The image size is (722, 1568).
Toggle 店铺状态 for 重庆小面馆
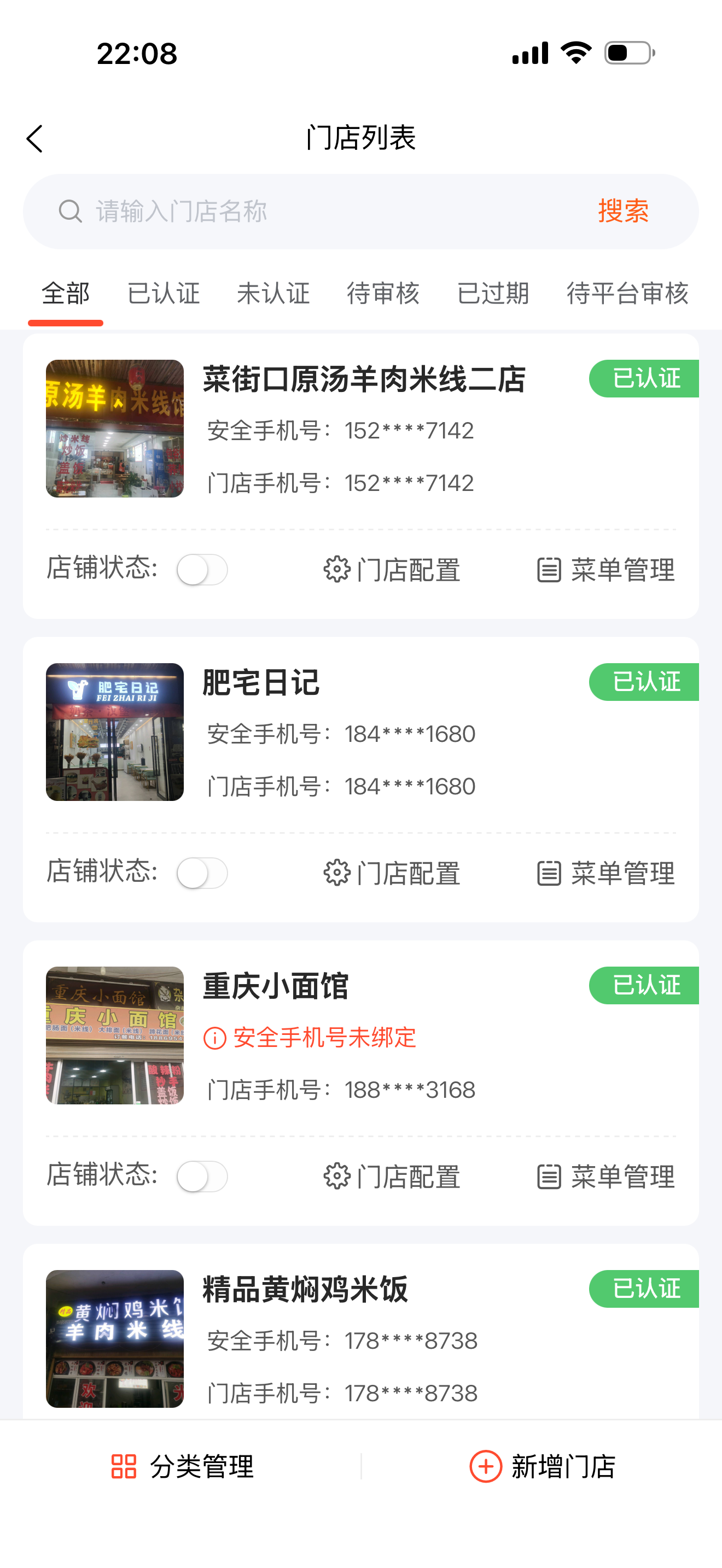point(202,1176)
